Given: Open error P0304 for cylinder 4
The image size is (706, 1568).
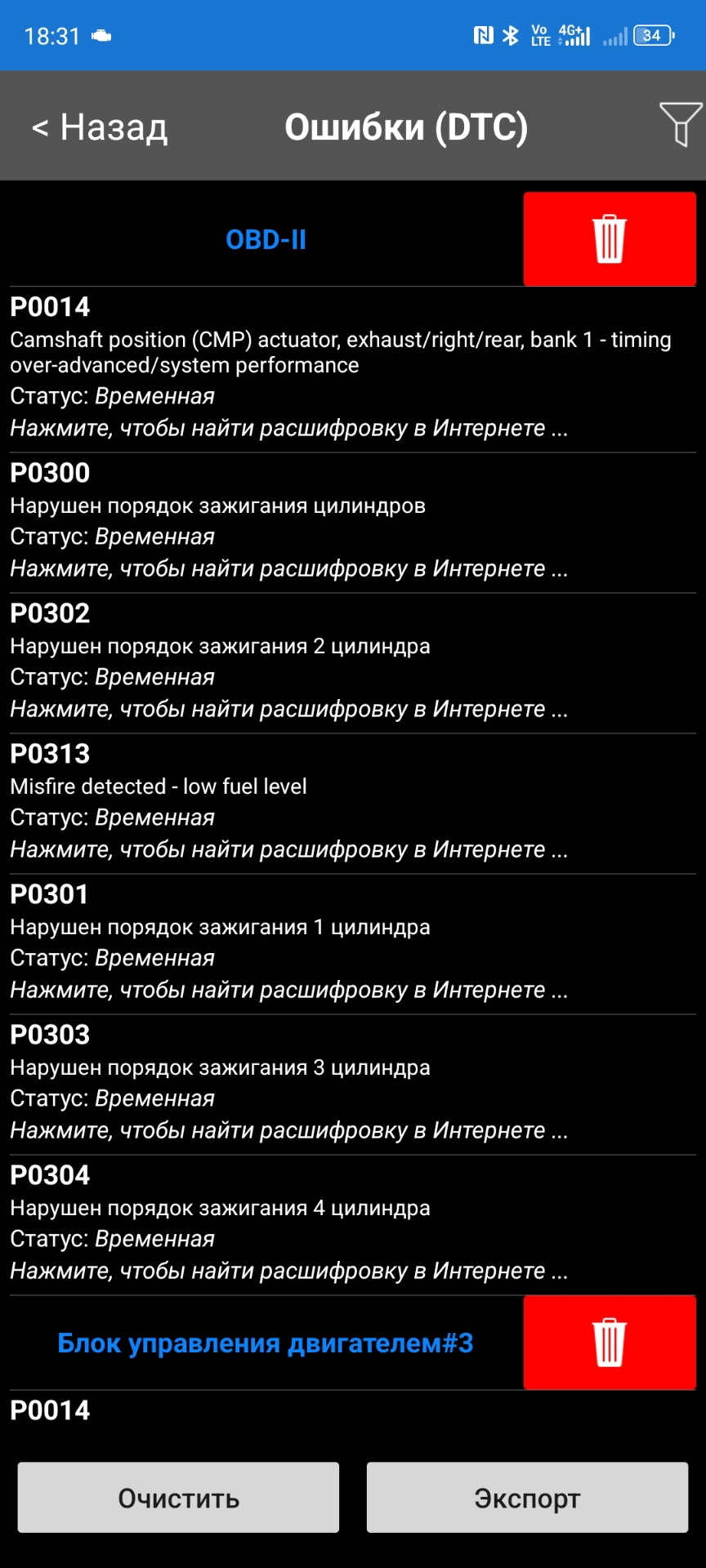Looking at the screenshot, I should [351, 1225].
